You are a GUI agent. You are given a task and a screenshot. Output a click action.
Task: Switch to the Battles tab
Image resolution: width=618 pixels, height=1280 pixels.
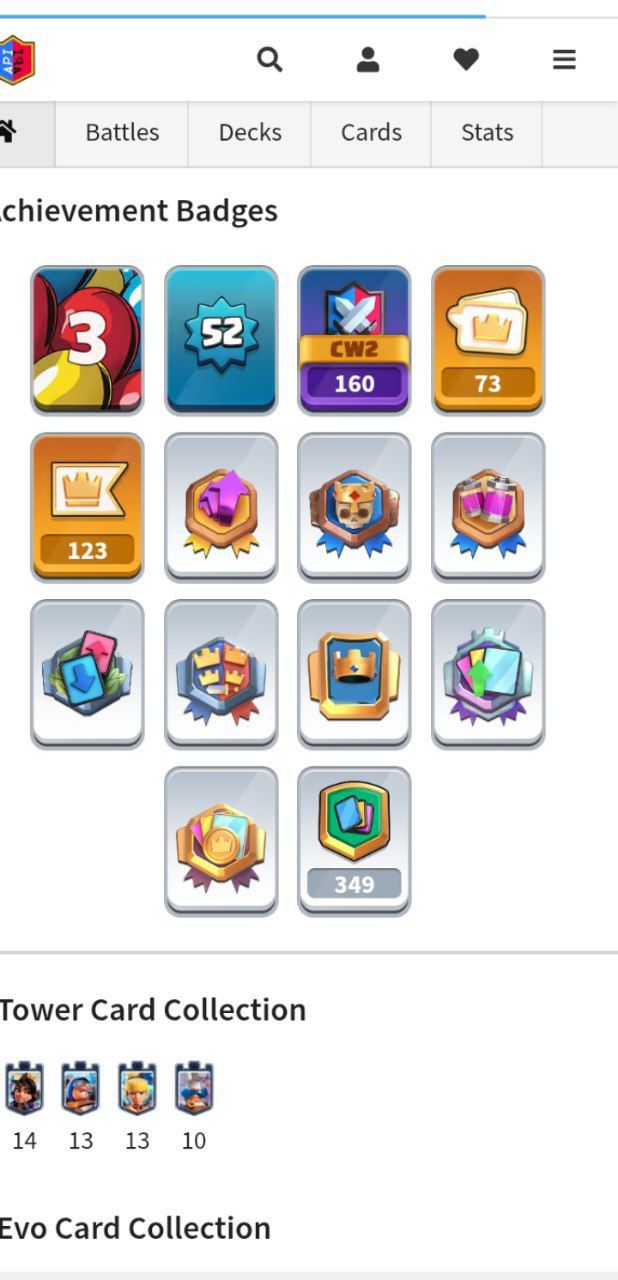(x=122, y=132)
